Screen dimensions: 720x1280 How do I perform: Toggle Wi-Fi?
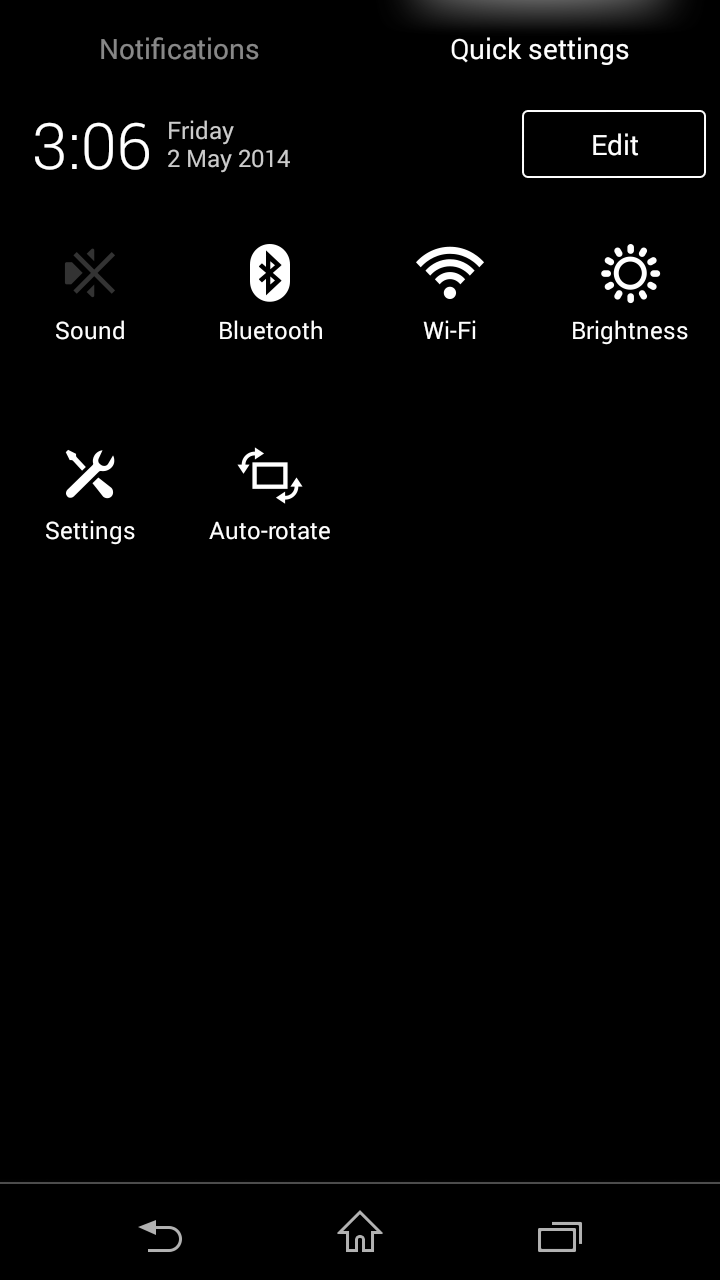(x=450, y=295)
